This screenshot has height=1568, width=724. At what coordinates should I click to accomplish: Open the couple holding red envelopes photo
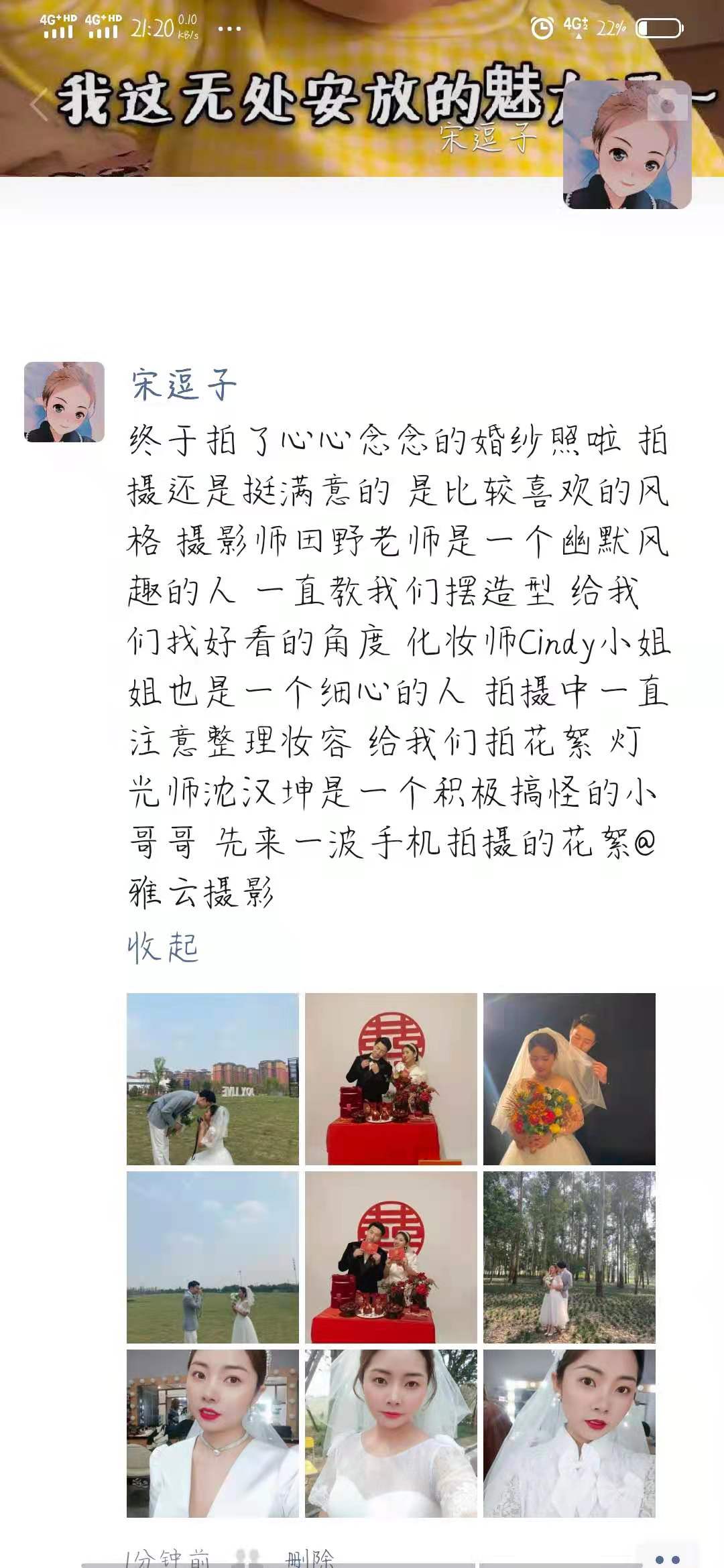391,1257
